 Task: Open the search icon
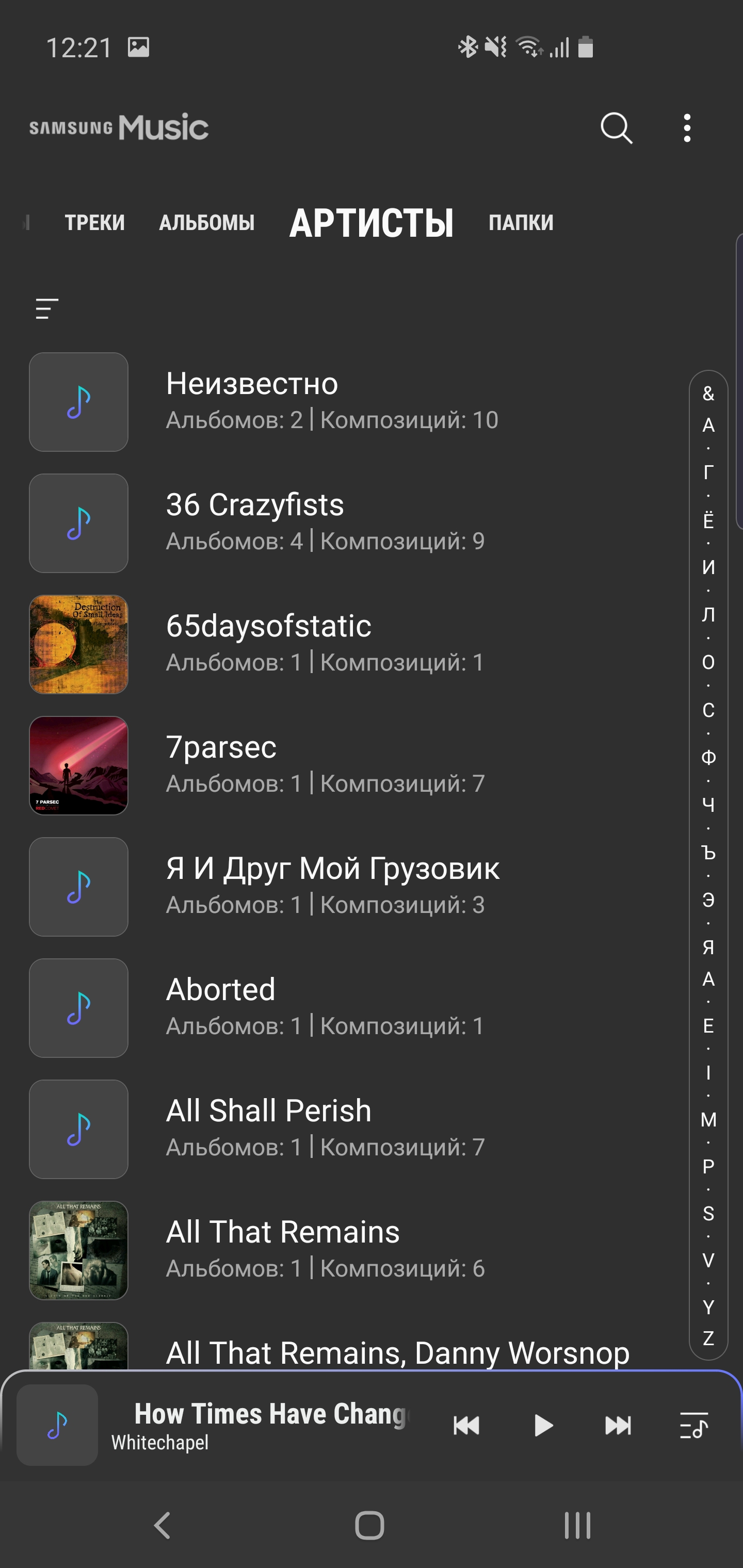pos(616,128)
